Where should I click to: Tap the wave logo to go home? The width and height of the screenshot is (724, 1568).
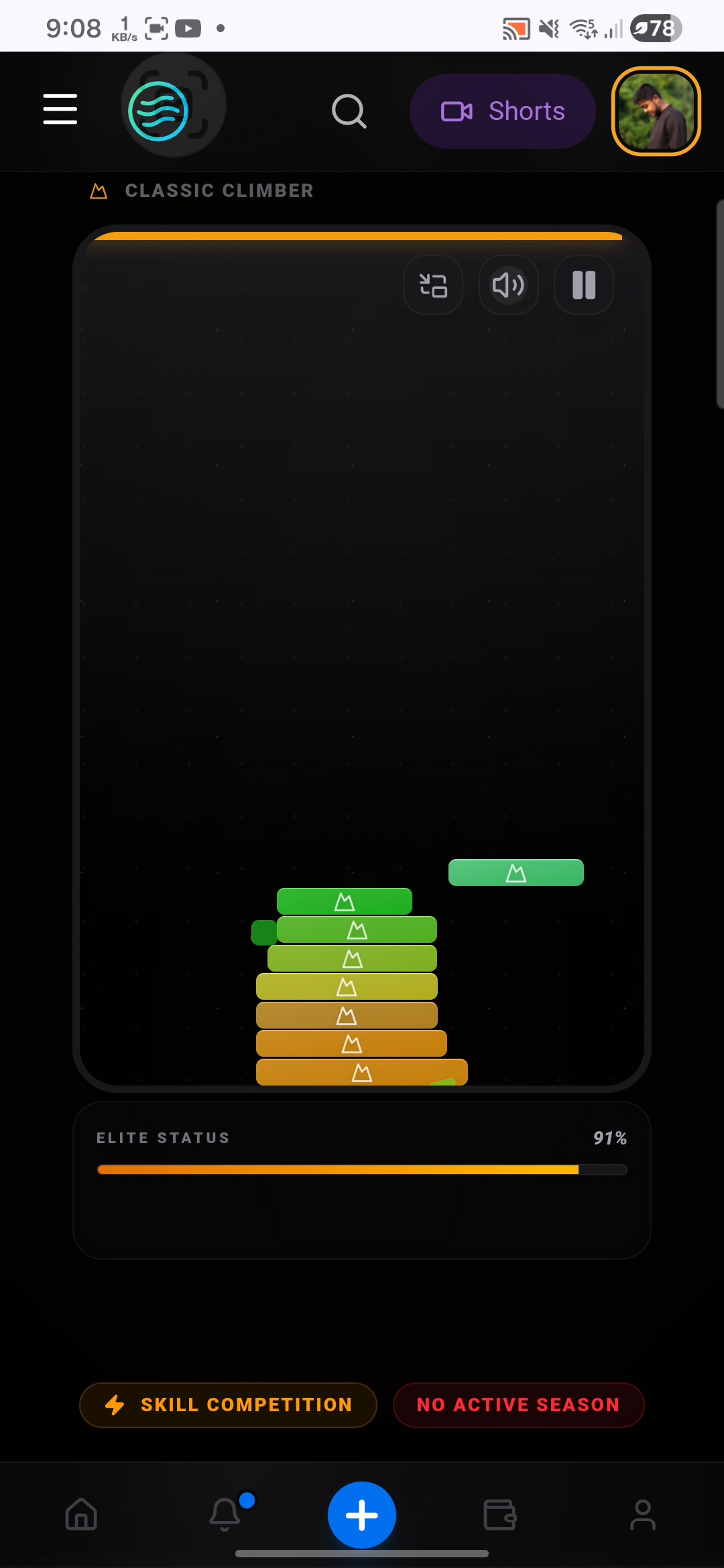click(x=159, y=111)
